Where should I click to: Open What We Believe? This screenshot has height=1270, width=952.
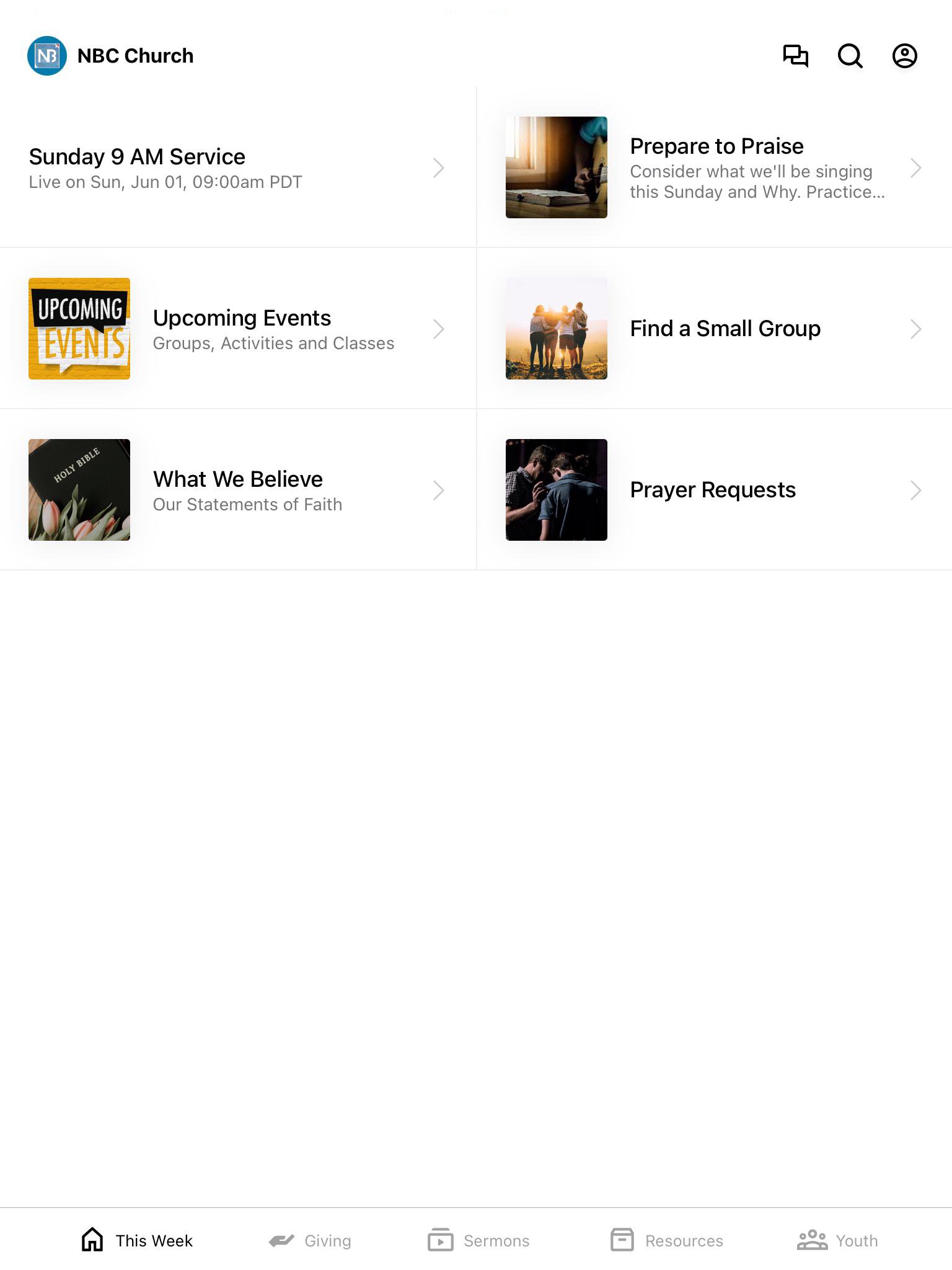(x=237, y=490)
